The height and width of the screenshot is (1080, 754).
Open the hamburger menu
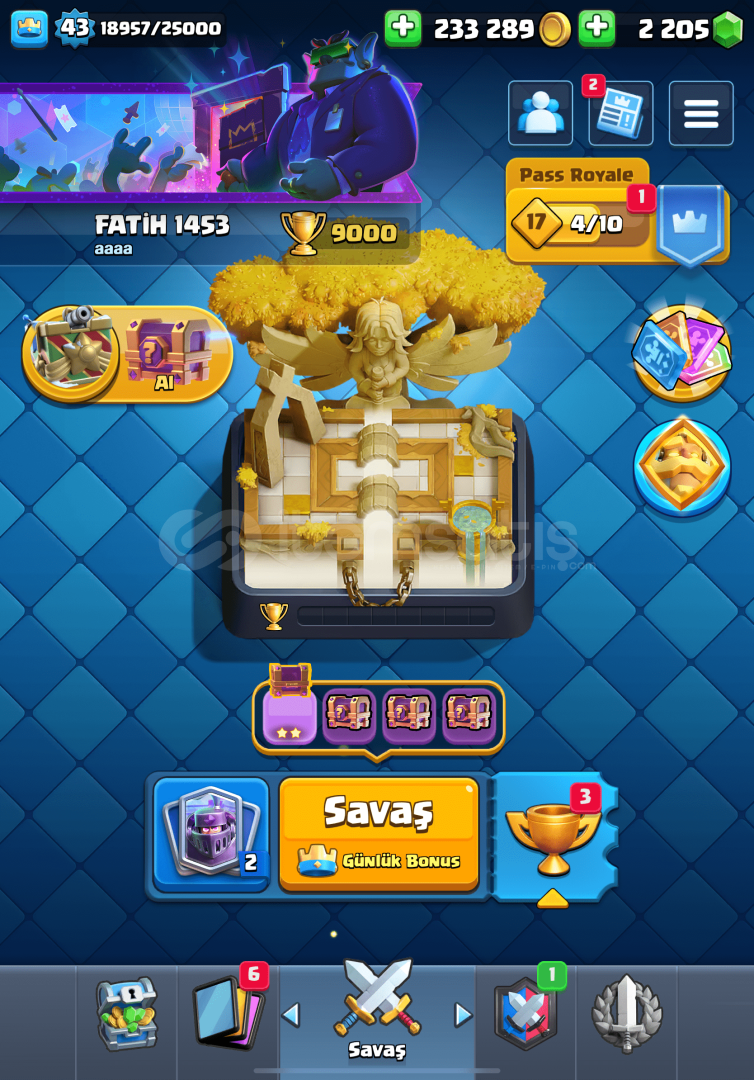click(700, 113)
